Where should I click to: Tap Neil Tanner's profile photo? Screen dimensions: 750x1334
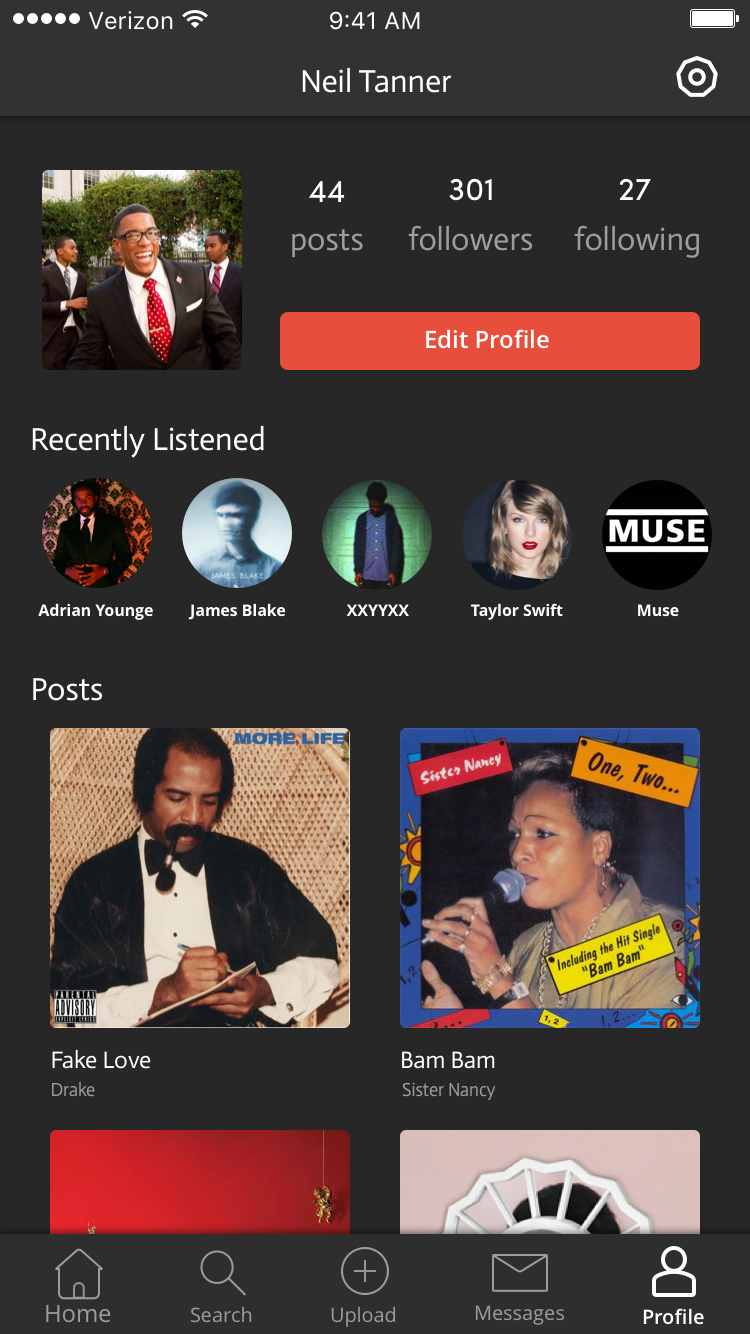coord(142,270)
